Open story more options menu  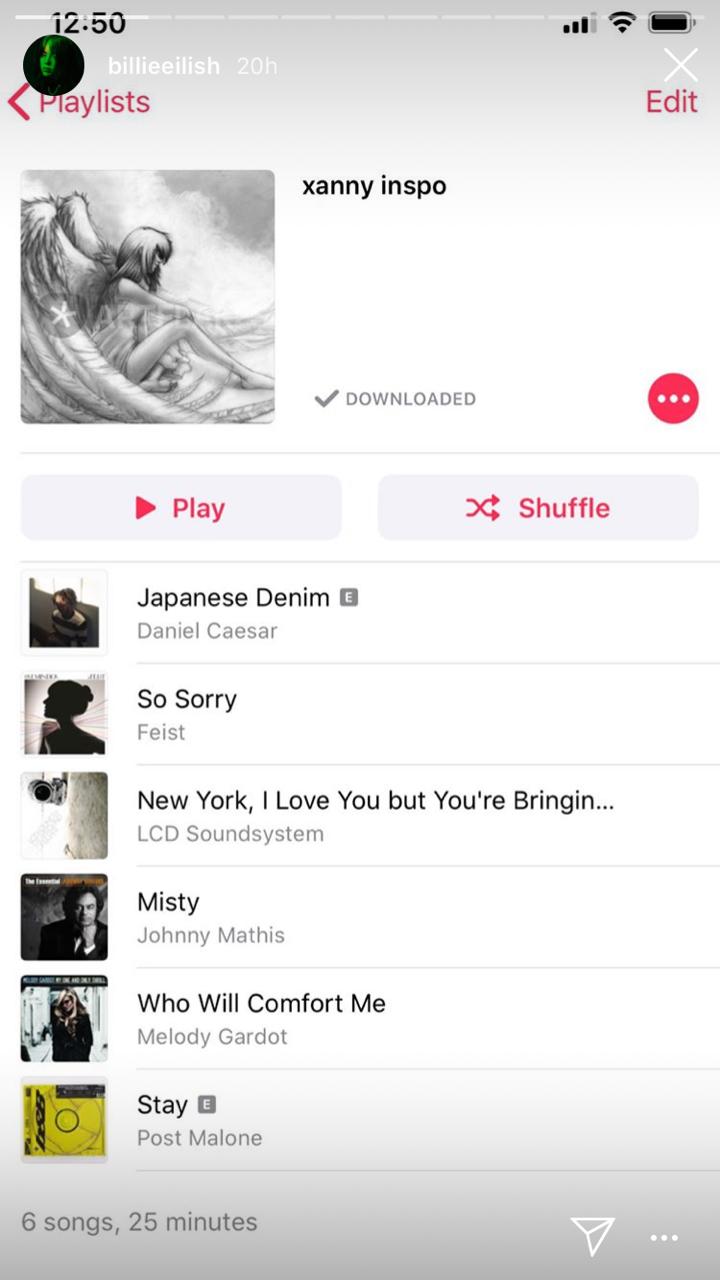(x=664, y=1238)
